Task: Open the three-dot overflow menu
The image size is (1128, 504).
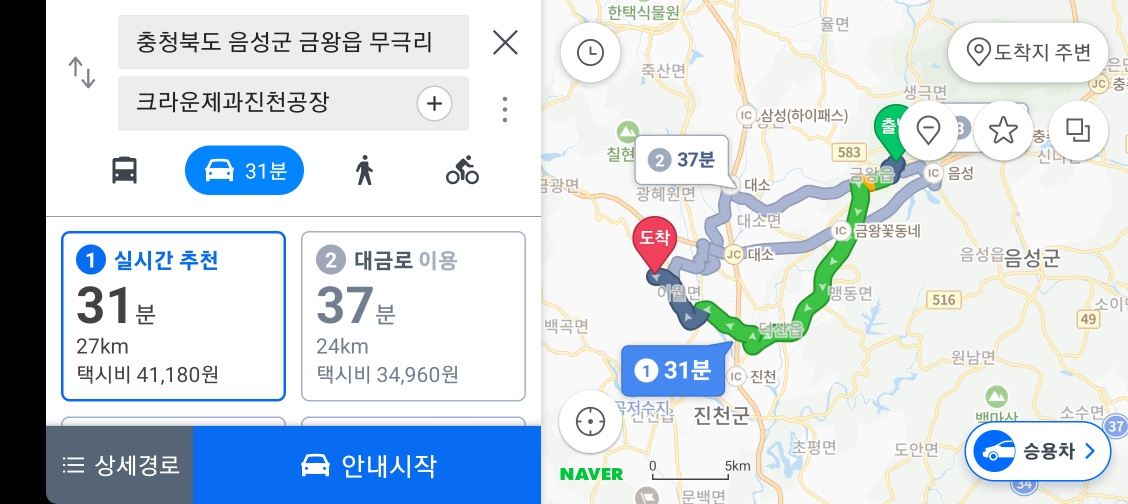Action: coord(505,108)
